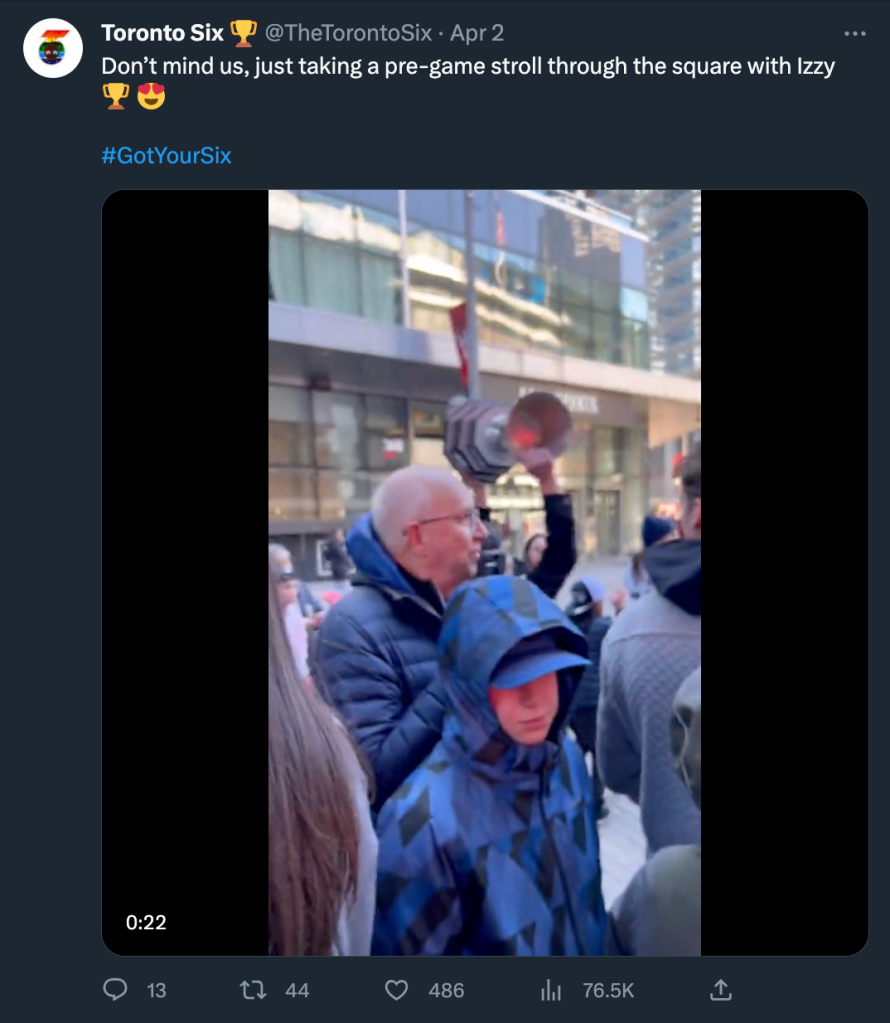
Task: Open the tweet's overflow menu
Action: 855,33
